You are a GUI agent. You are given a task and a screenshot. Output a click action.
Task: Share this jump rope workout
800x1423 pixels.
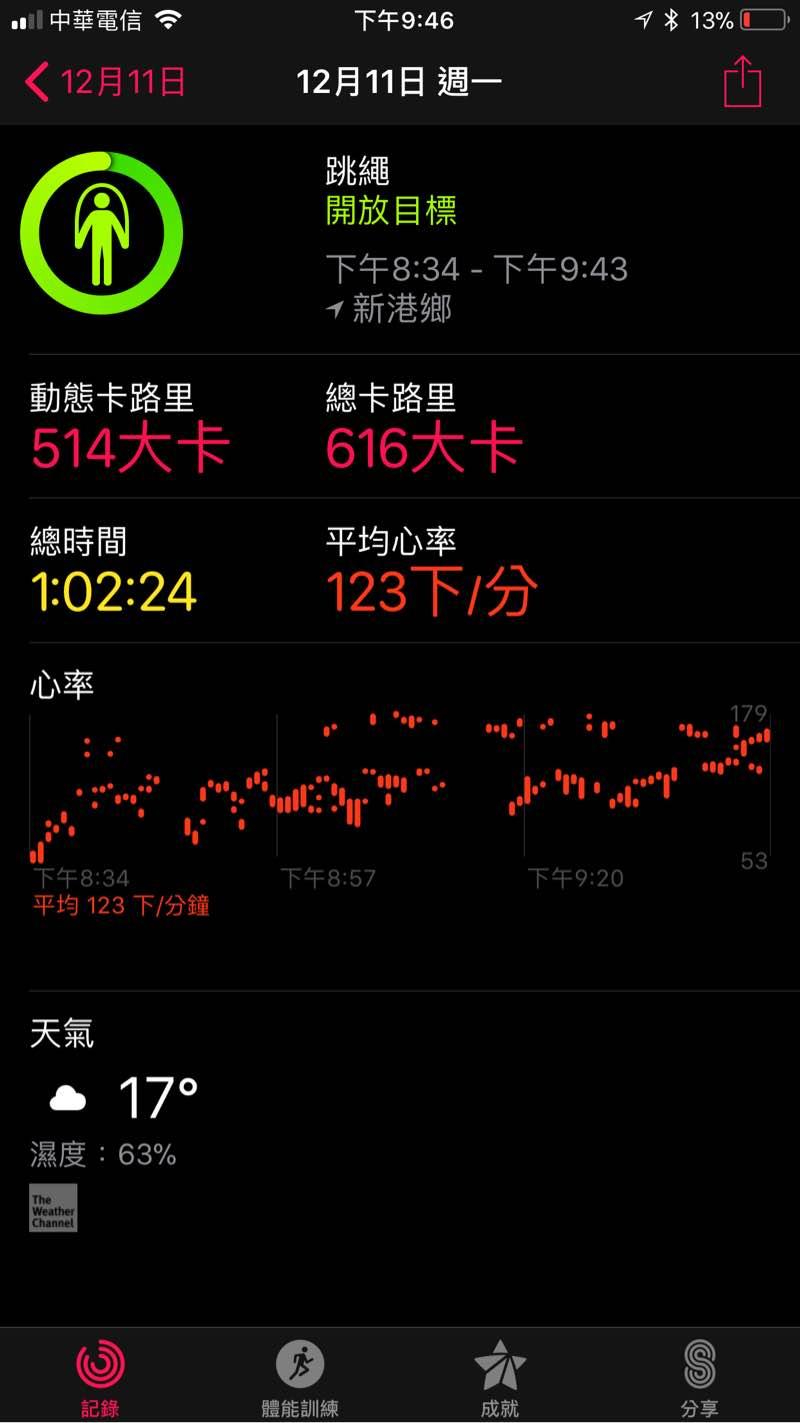pyautogui.click(x=742, y=81)
